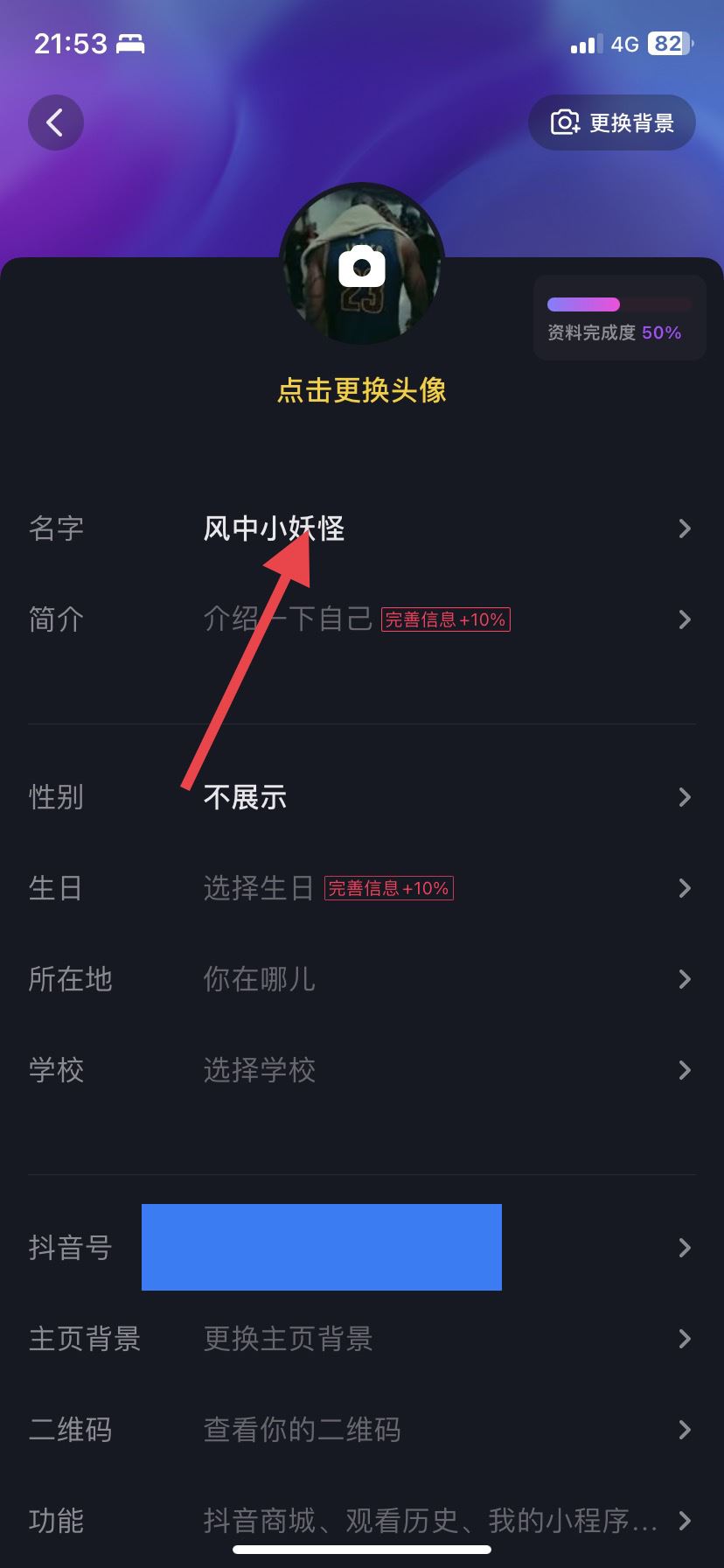Tap the camera icon on the avatar
This screenshot has width=724, height=1568.
[362, 266]
